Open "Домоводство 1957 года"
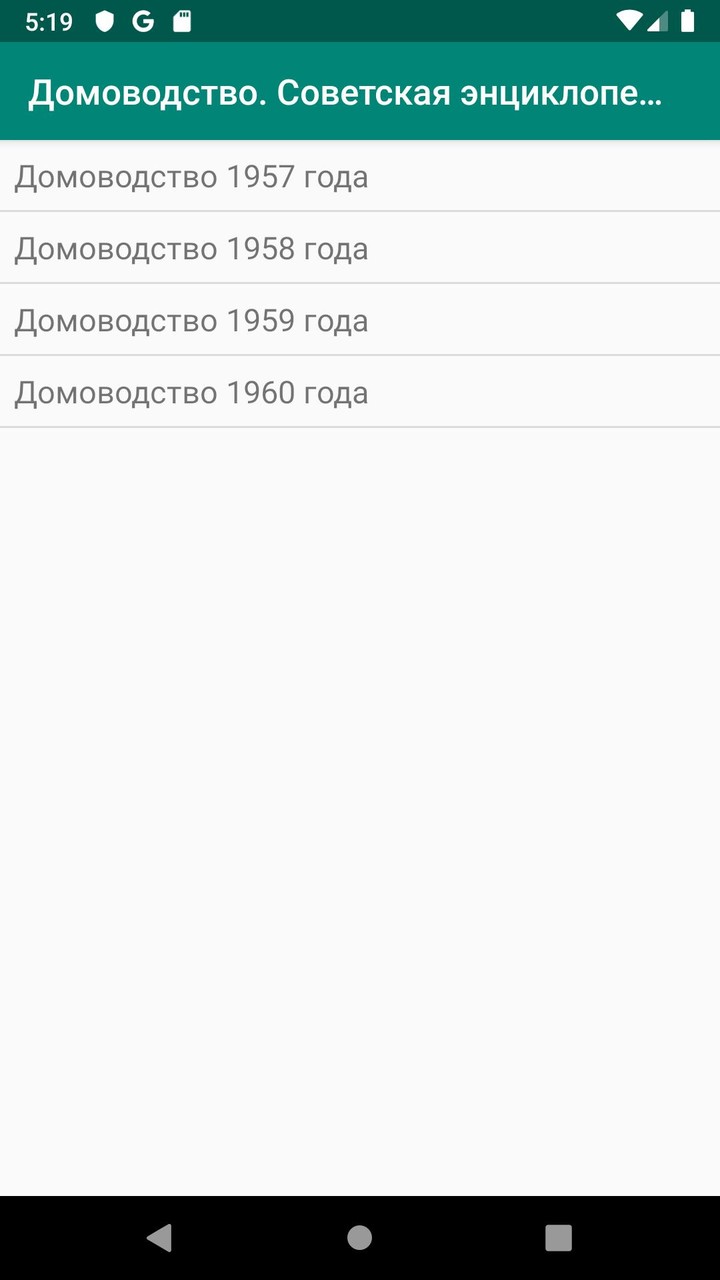The height and width of the screenshot is (1280, 720). [x=190, y=176]
